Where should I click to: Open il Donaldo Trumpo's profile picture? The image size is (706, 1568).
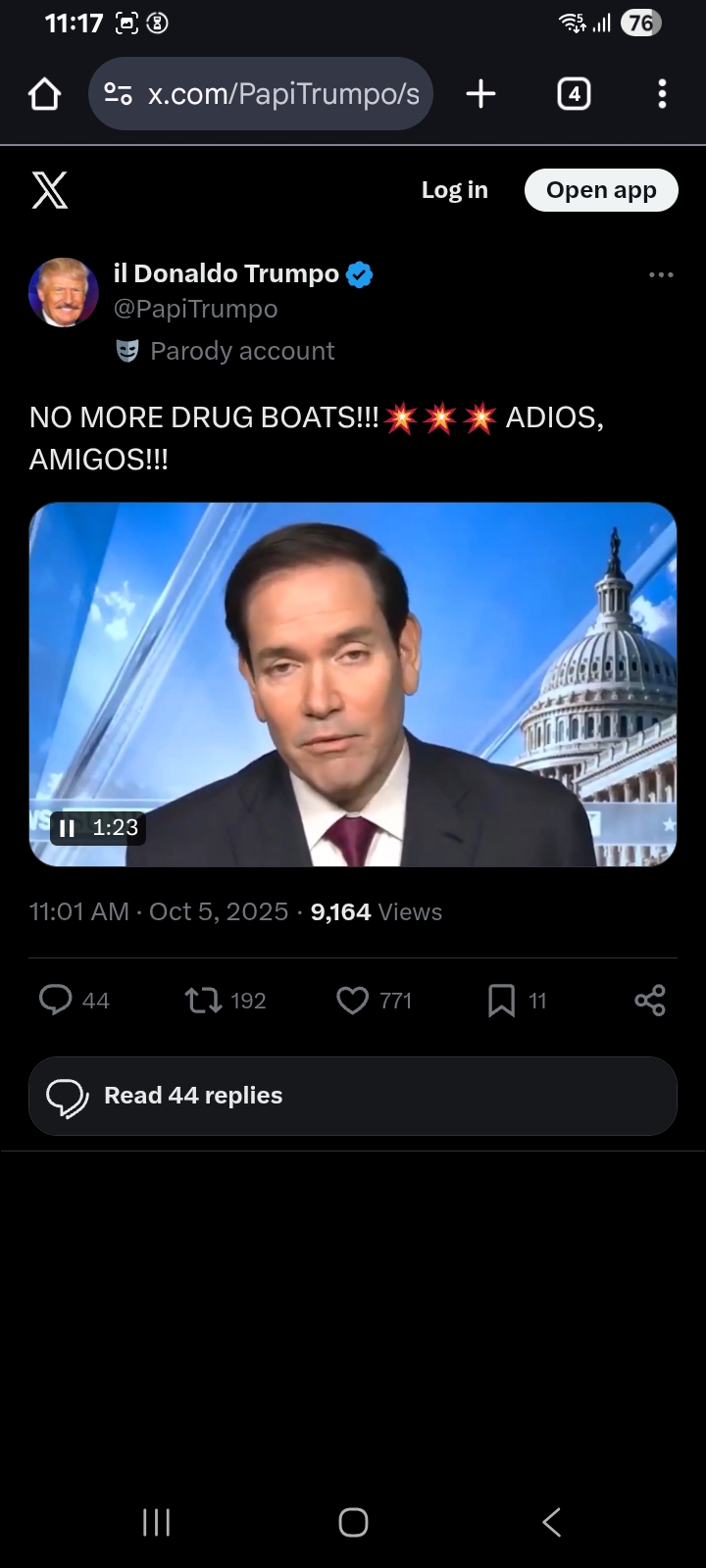(64, 292)
